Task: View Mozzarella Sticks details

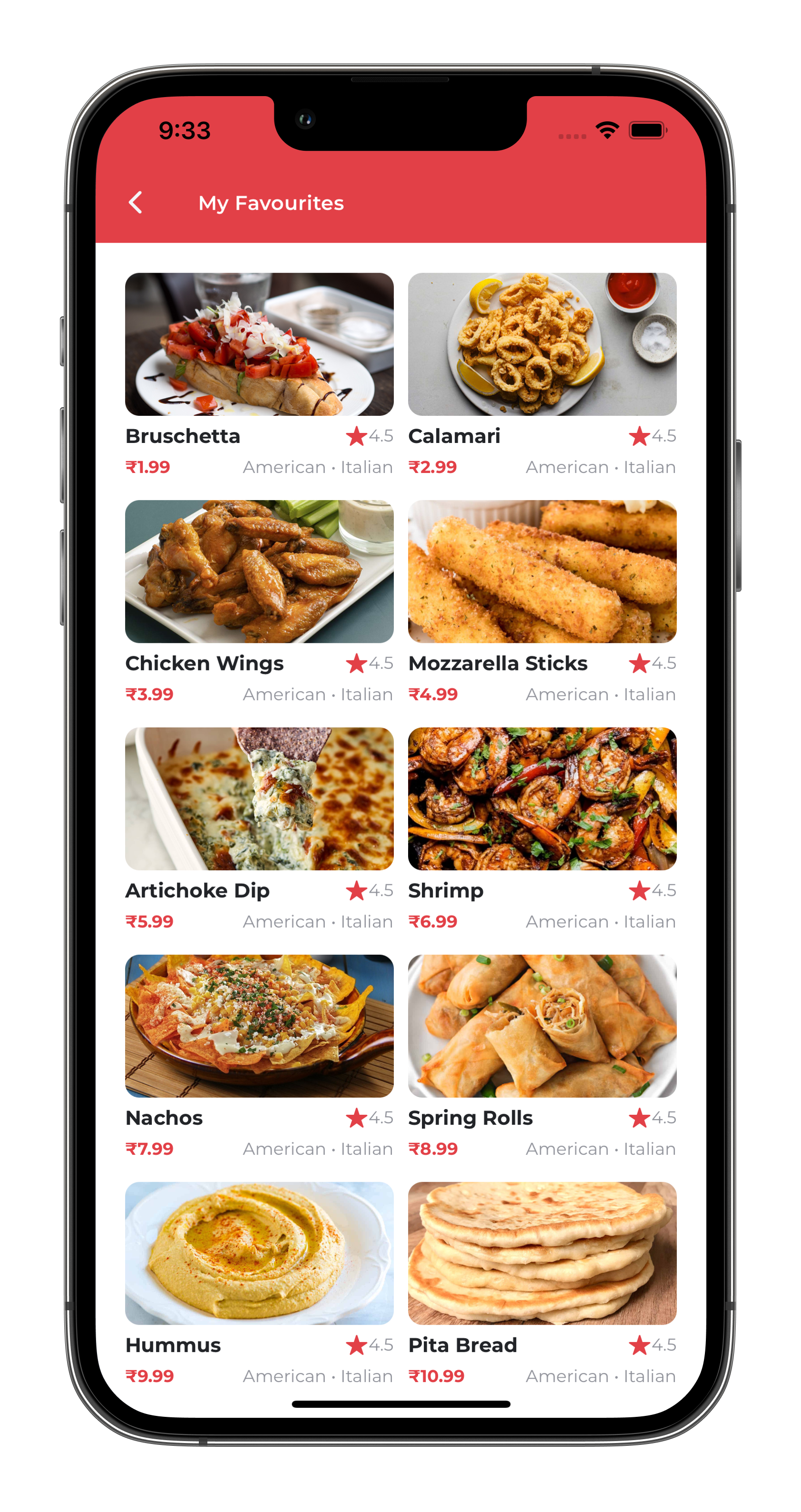Action: click(x=542, y=602)
